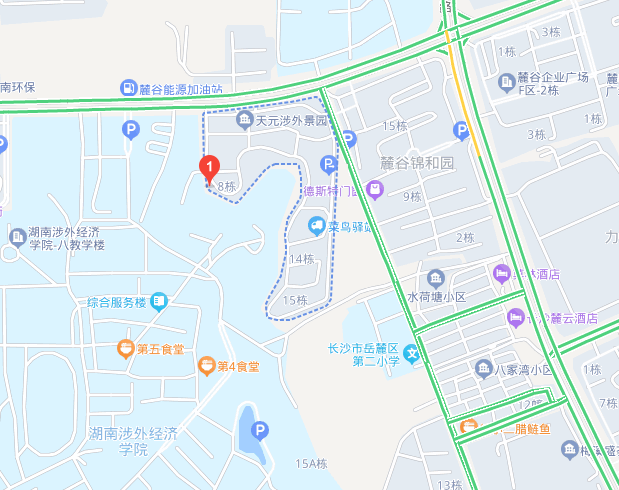Select the 第4食堂 restaurant marker
The height and width of the screenshot is (490, 619).
click(x=205, y=366)
